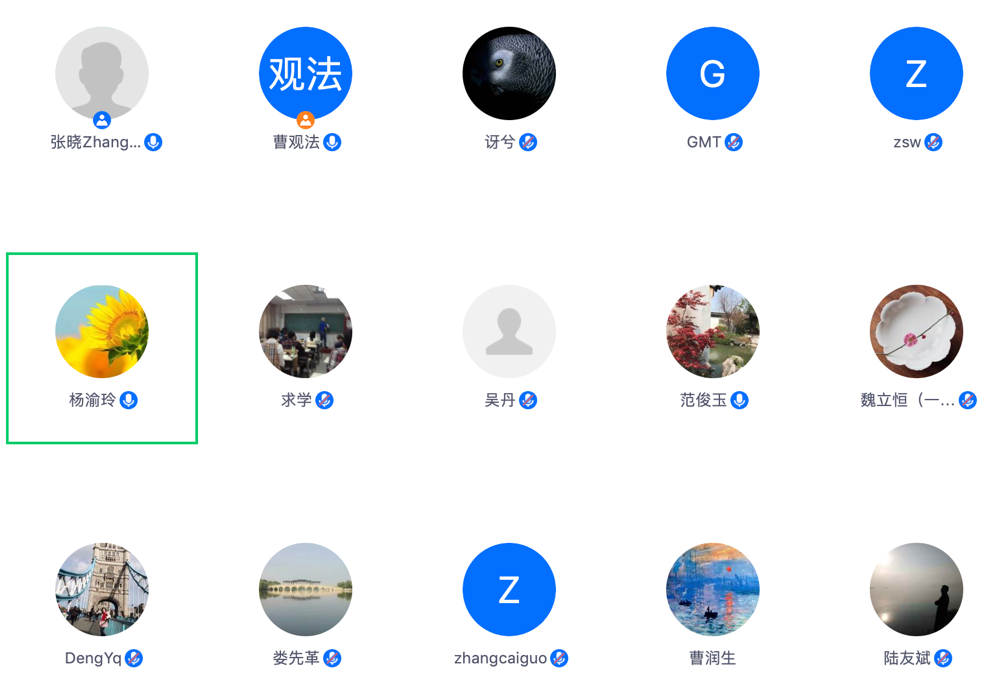The height and width of the screenshot is (685, 990).
Task: Open DengYq's participant tile
Action: point(102,590)
